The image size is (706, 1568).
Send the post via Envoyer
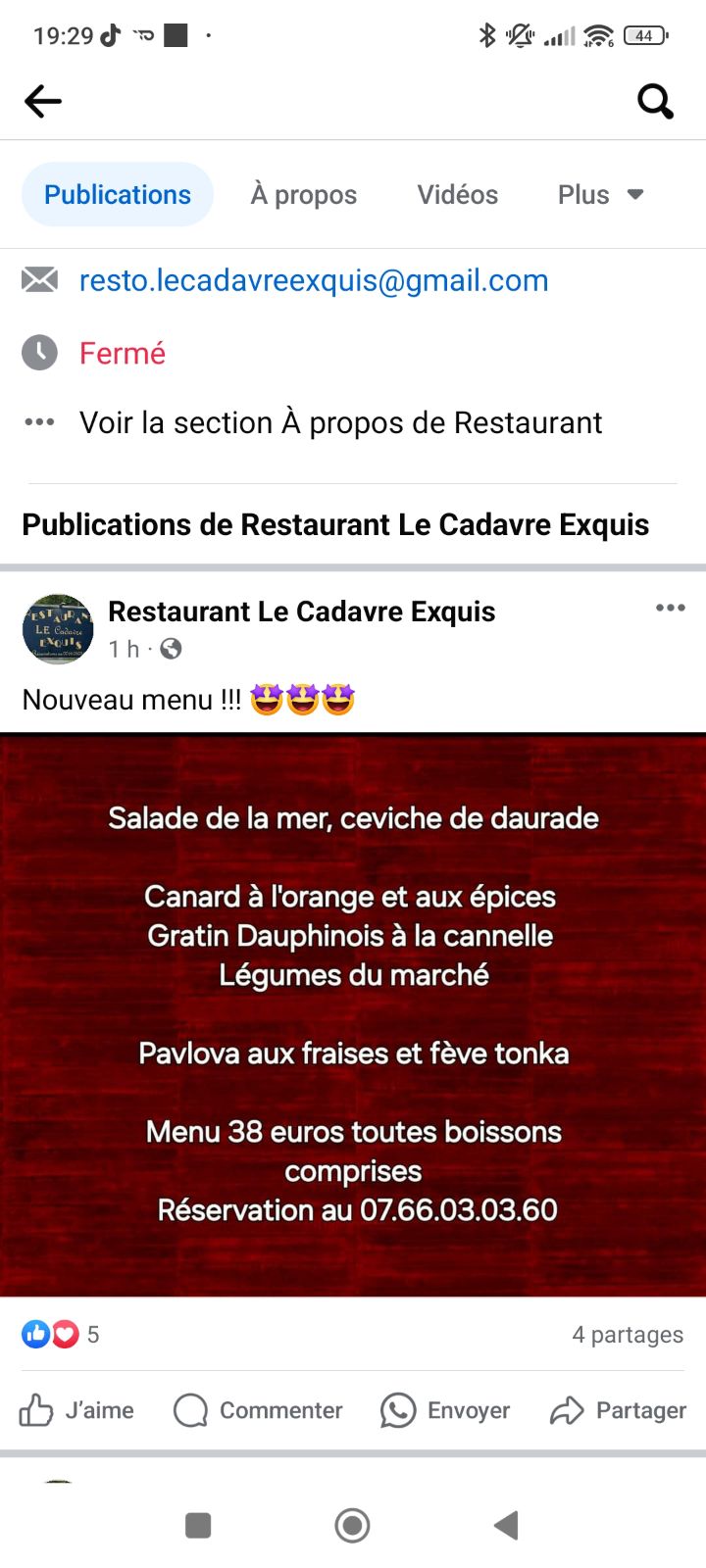(x=446, y=1410)
